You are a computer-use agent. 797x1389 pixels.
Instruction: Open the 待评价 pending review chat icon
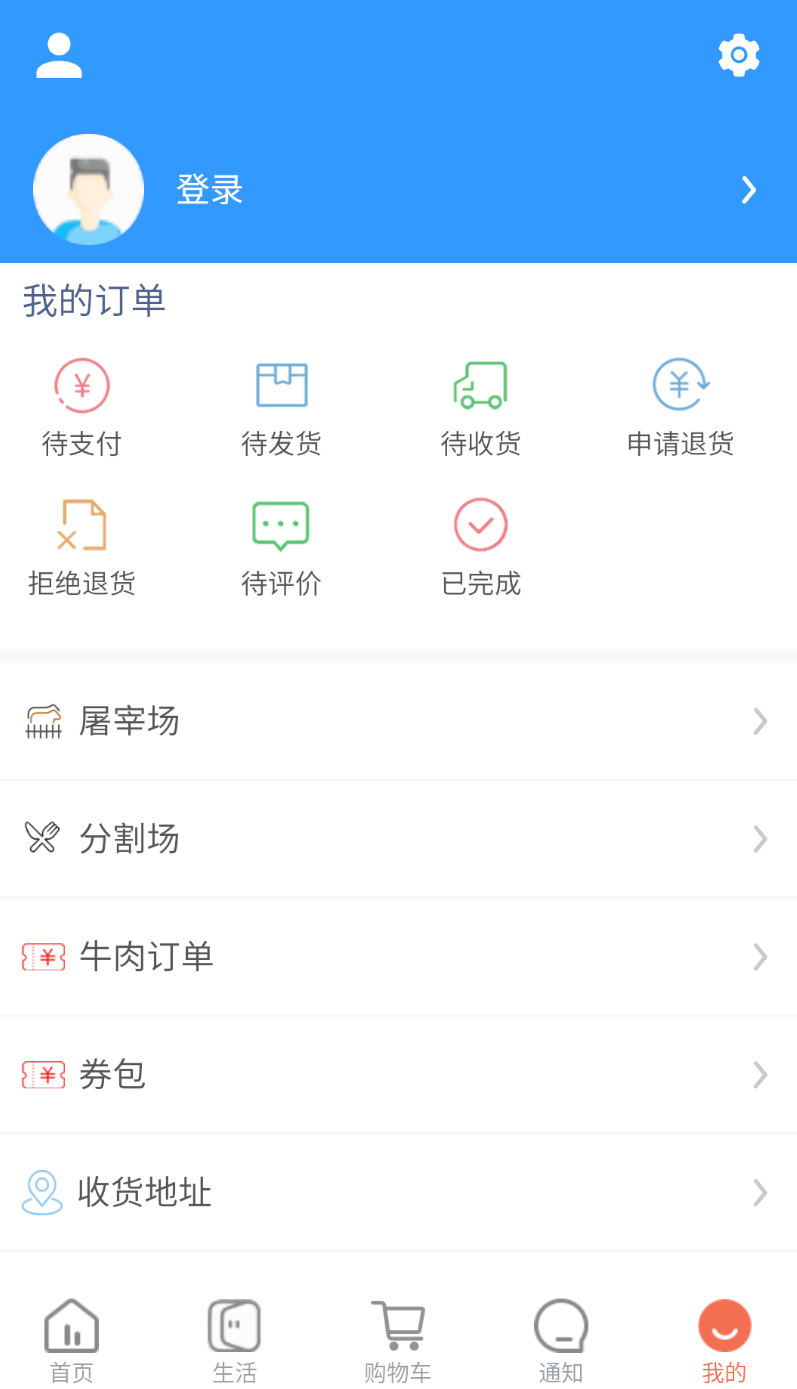pos(281,524)
